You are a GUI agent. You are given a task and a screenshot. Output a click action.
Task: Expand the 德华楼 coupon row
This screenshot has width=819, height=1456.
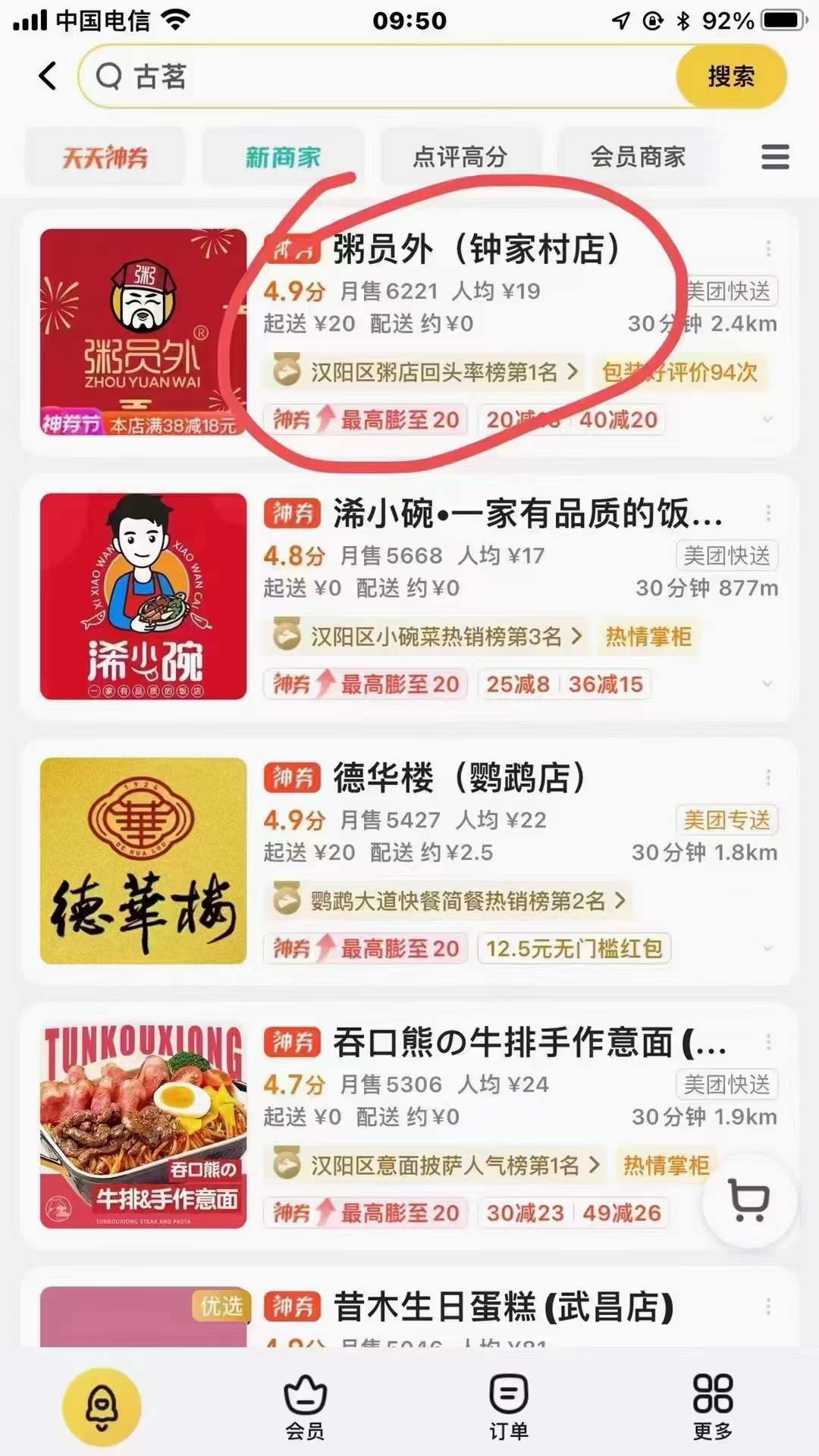click(767, 948)
